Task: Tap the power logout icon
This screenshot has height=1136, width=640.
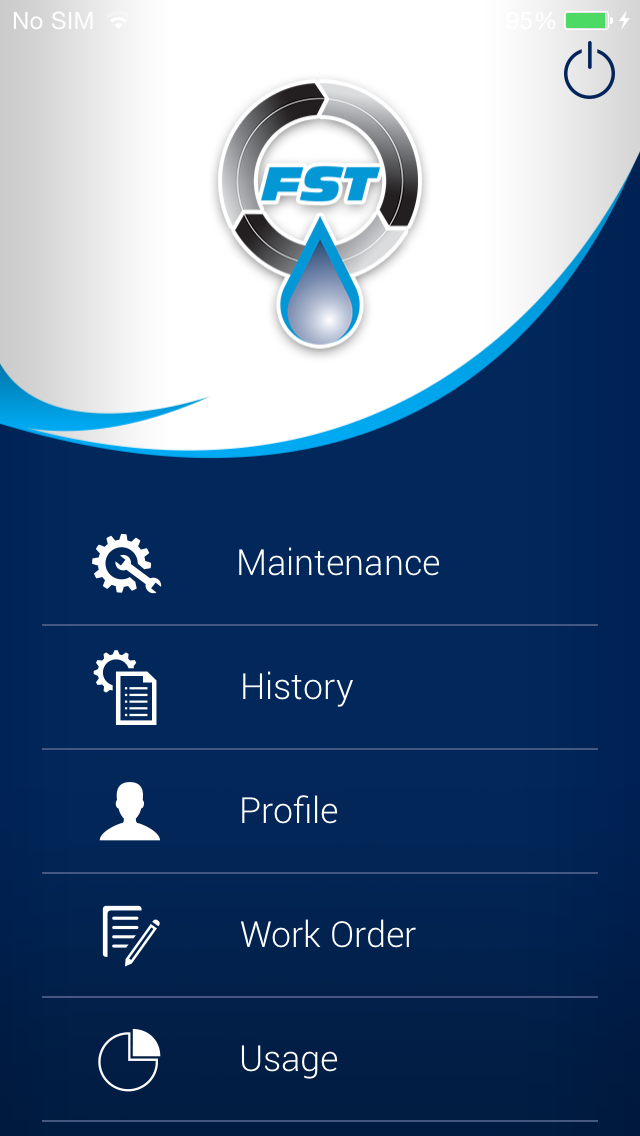Action: [589, 70]
